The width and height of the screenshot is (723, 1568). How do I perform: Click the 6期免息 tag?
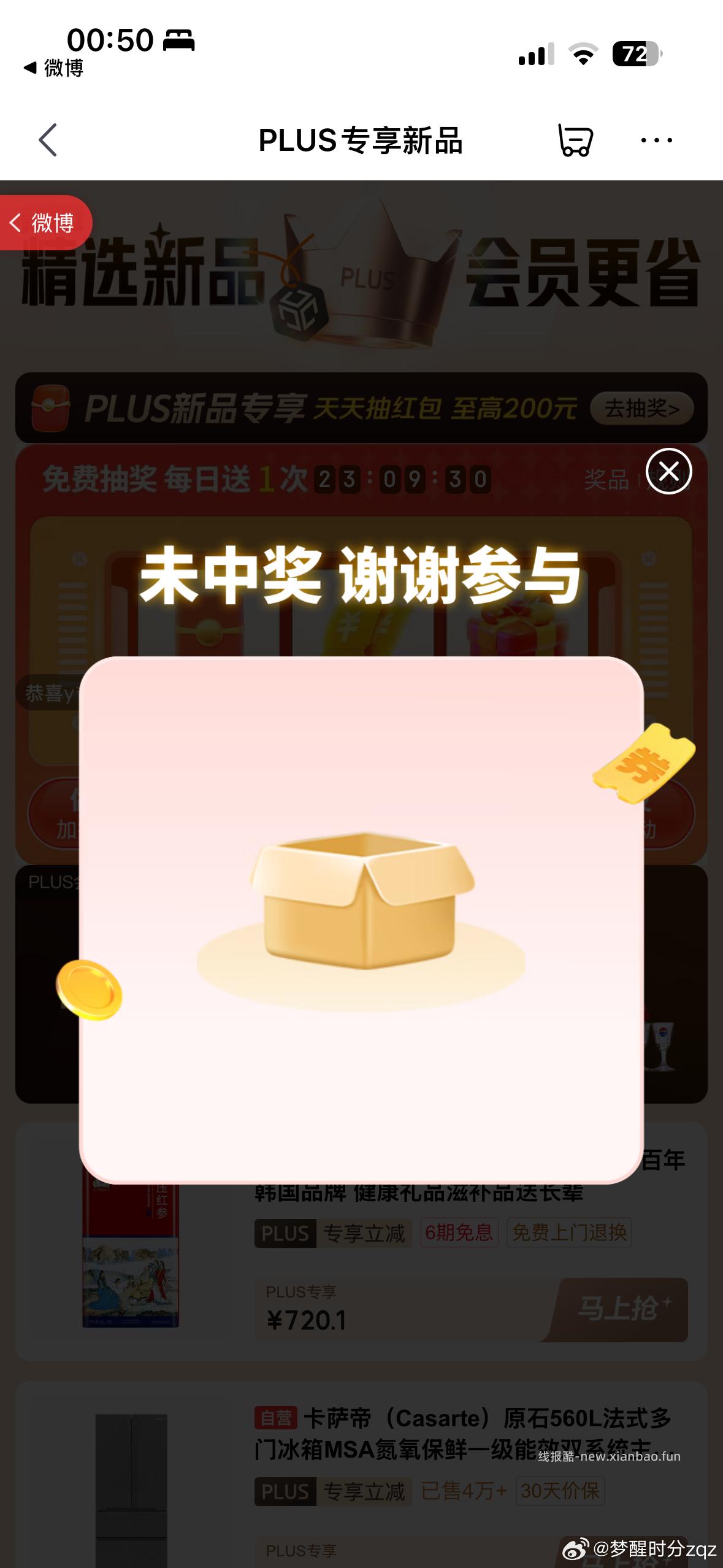point(460,1234)
